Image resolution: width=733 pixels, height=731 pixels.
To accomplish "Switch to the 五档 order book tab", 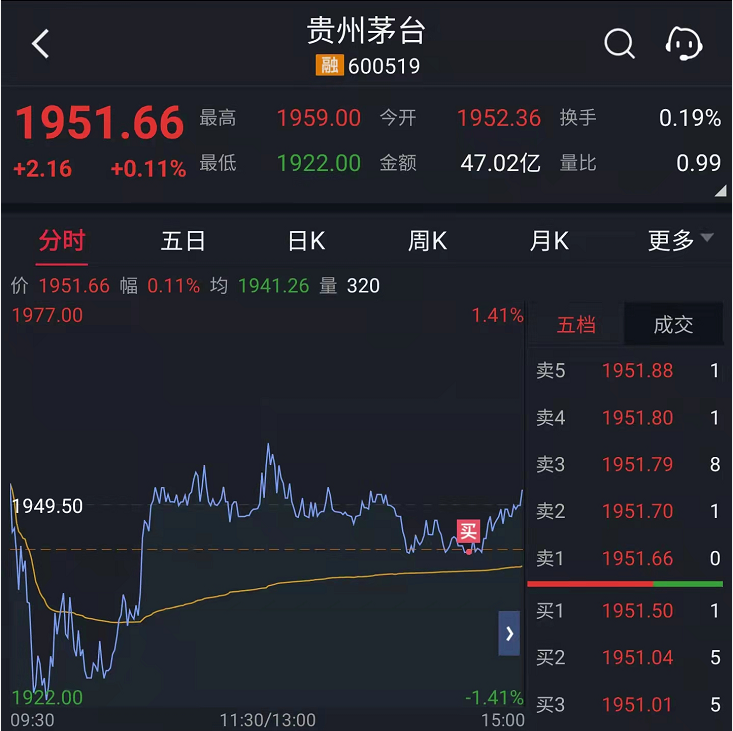I will 576,324.
